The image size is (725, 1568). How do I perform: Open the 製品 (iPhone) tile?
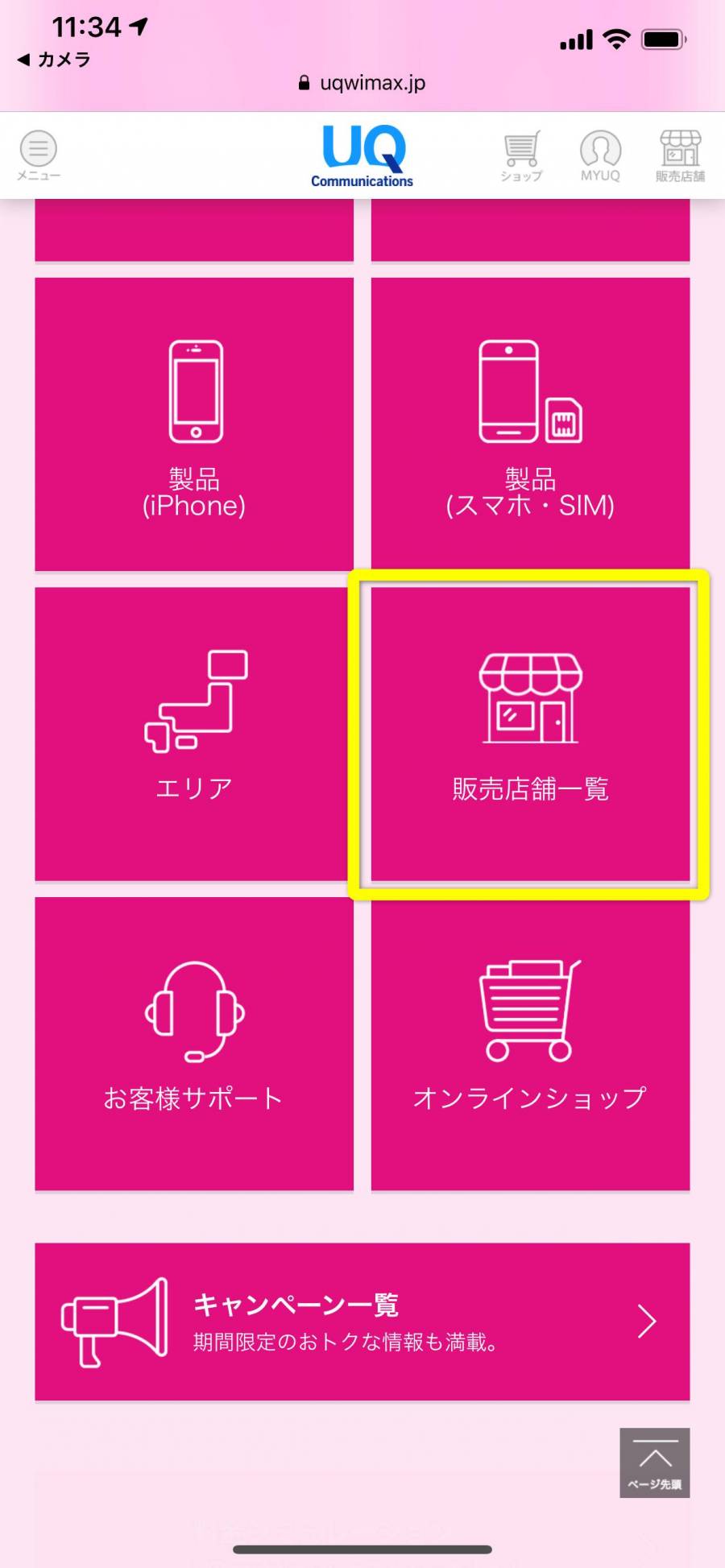click(x=194, y=424)
